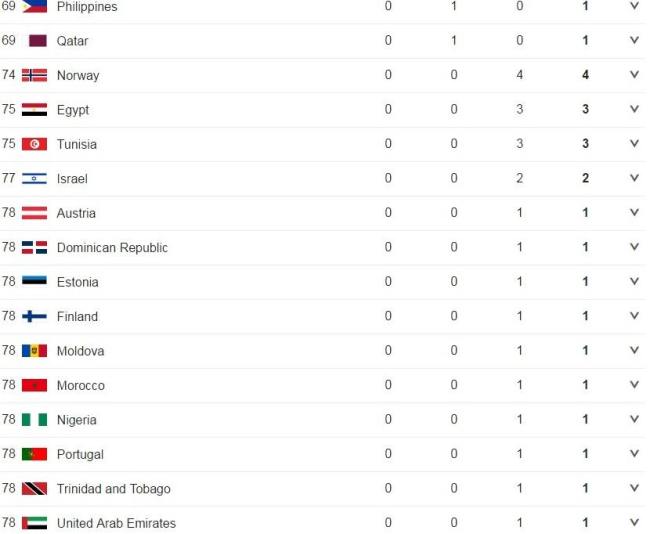
Task: Expand the Israel row chevron
Action: click(634, 178)
